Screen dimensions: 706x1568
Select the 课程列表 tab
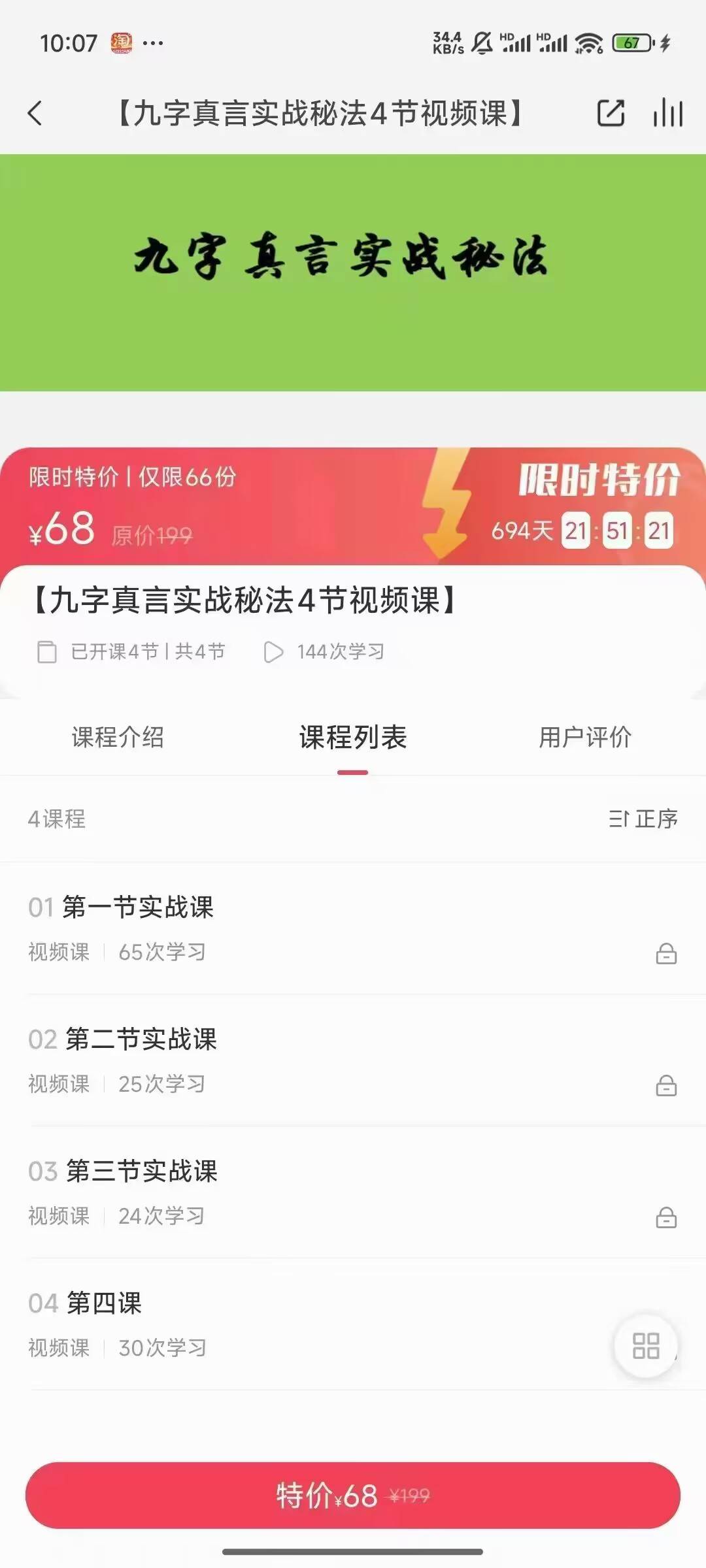(353, 738)
